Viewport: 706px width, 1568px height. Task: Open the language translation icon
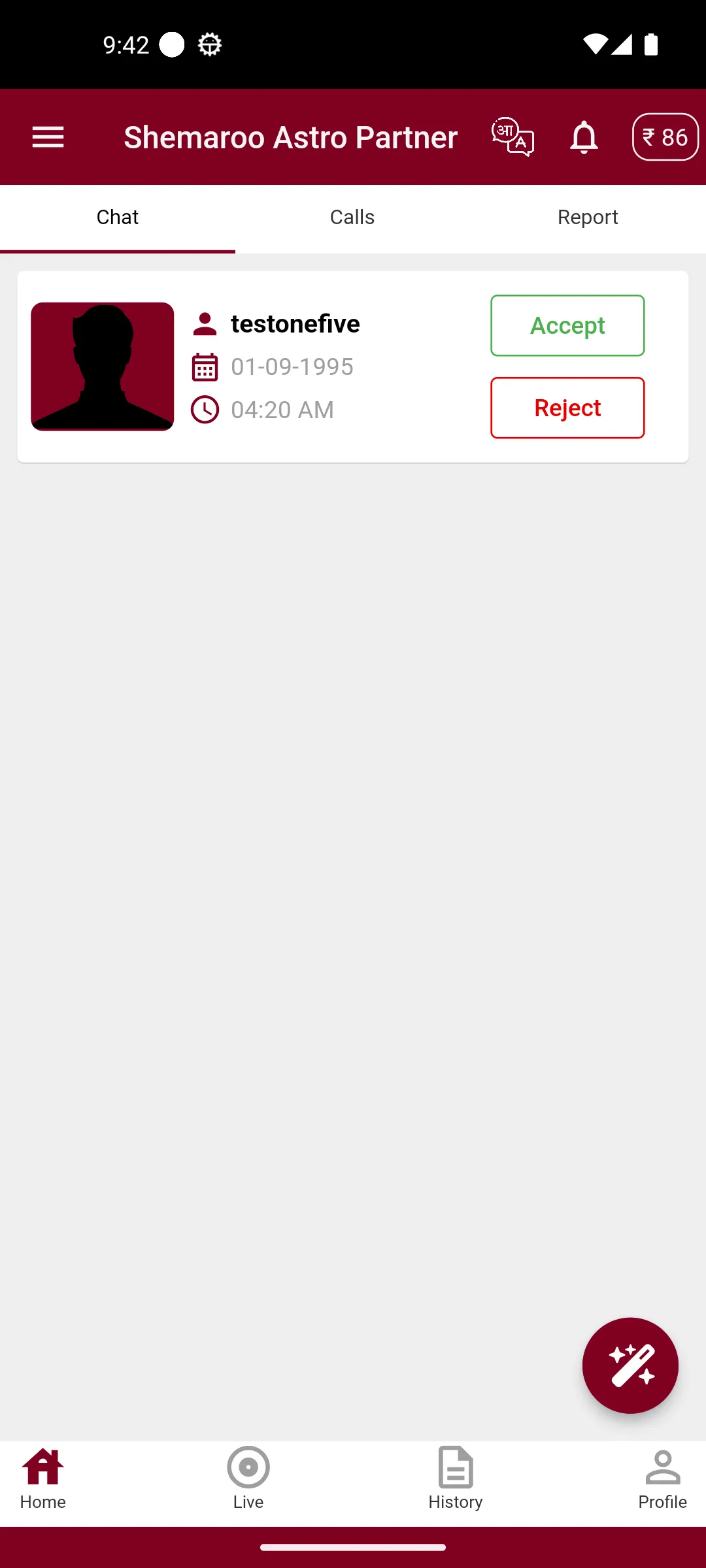click(x=513, y=137)
